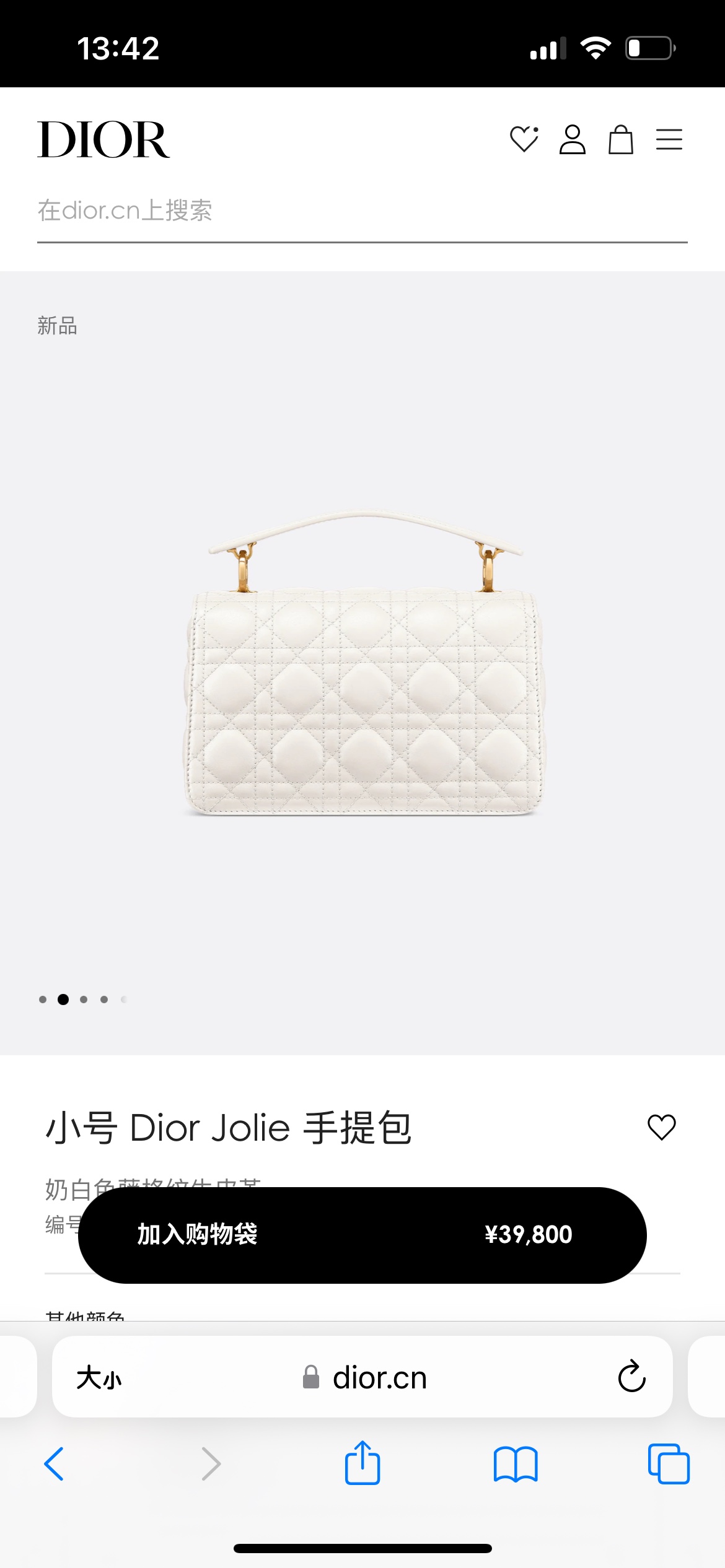Open the shopping bag icon
Viewport: 725px width, 1568px height.
[x=620, y=139]
